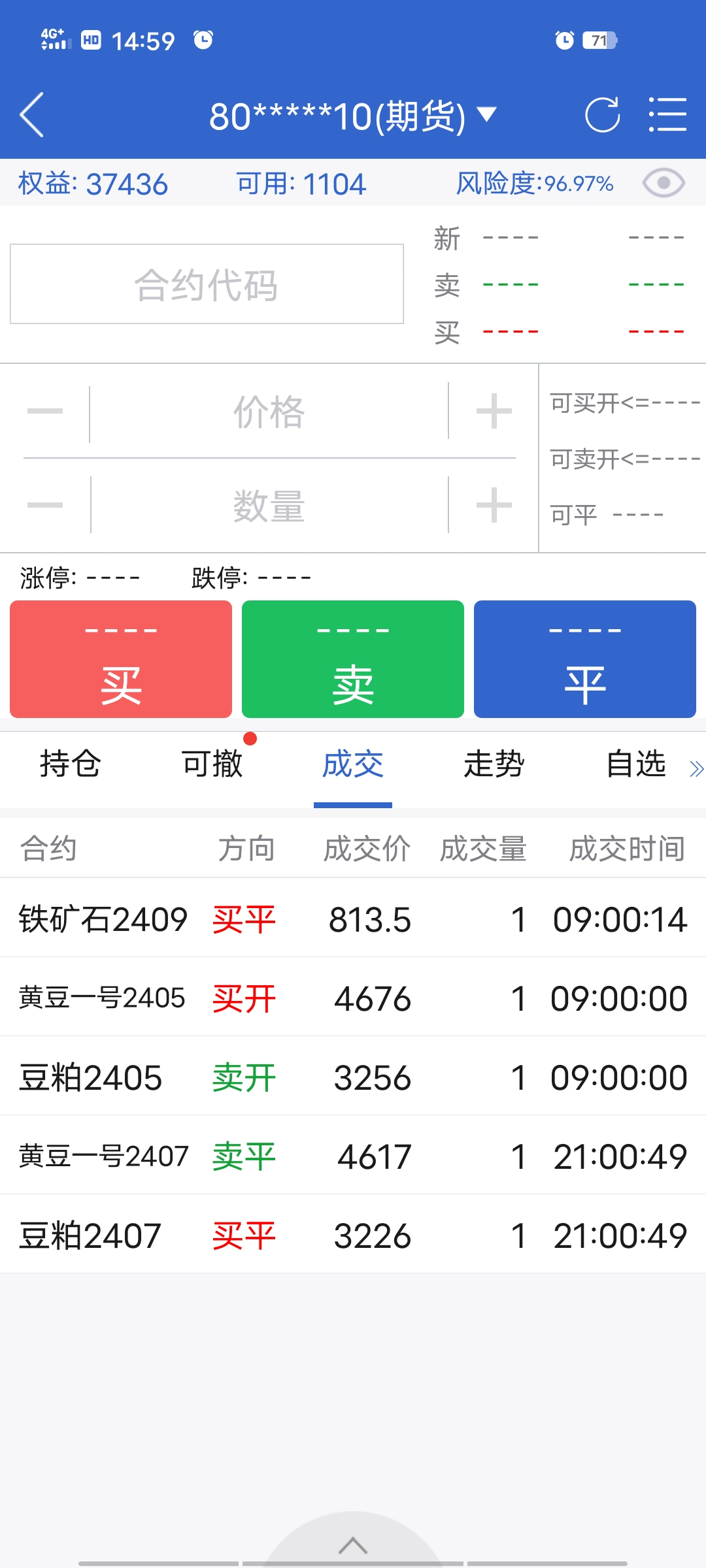Switch to the 自选 watchlist tab
Image resolution: width=706 pixels, height=1568 pixels.
636,764
